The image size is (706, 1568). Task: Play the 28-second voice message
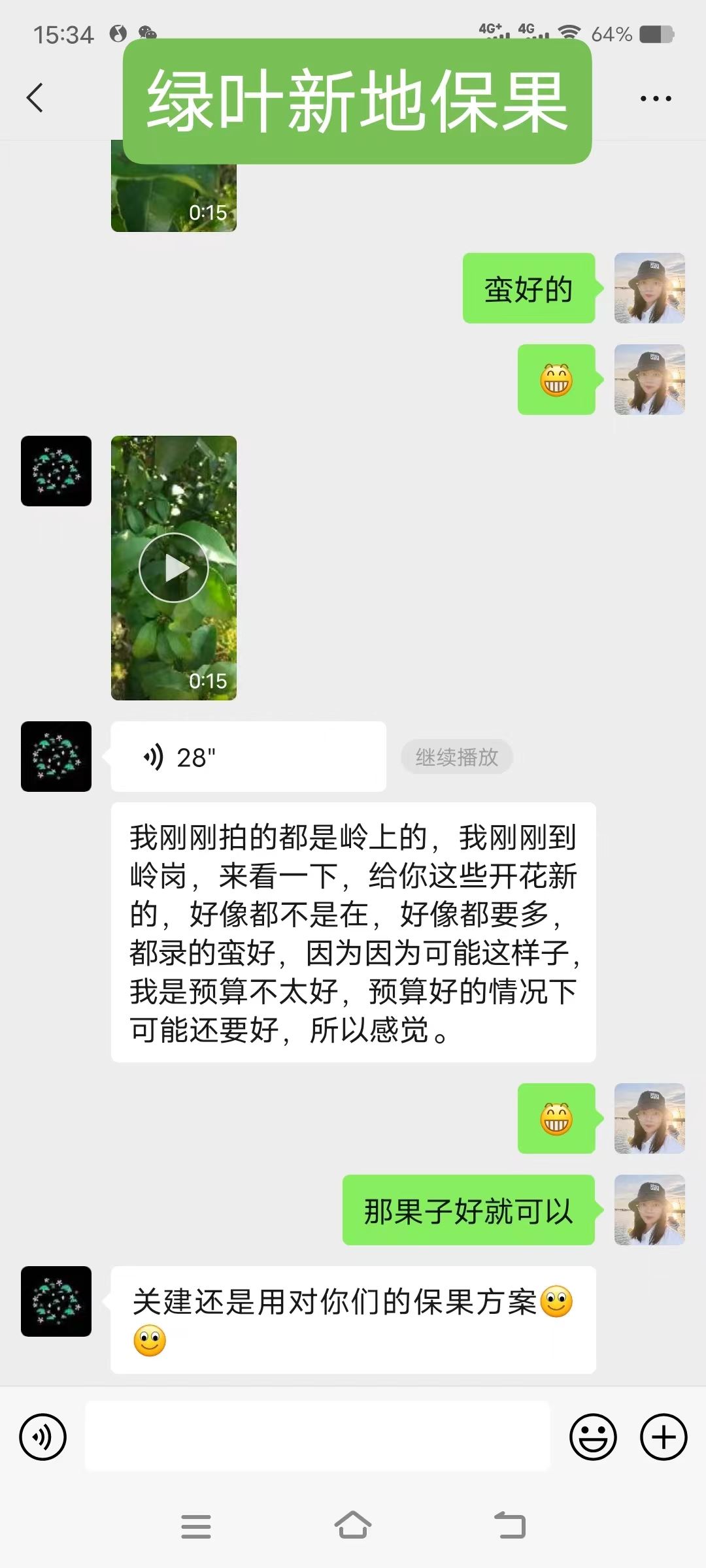248,757
